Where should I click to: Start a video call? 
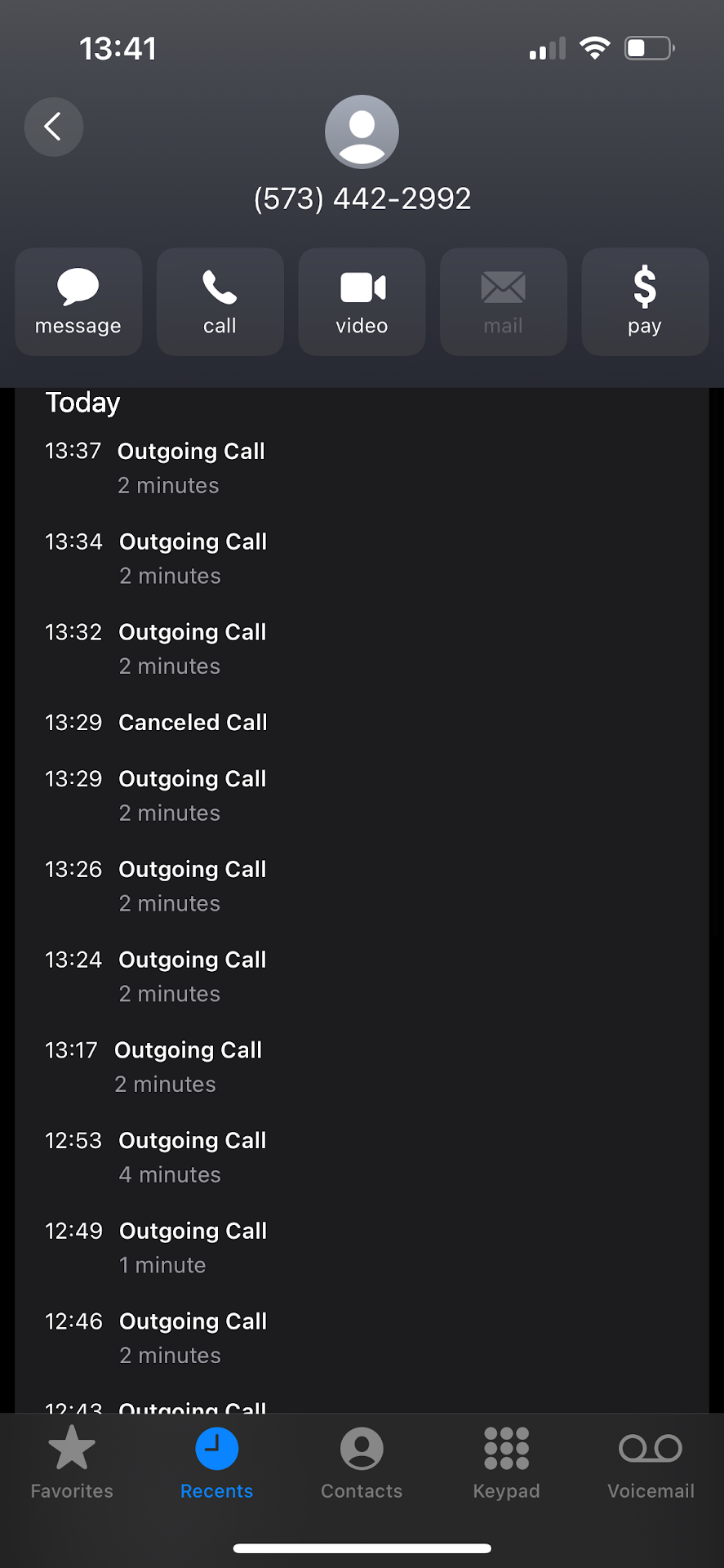(362, 301)
